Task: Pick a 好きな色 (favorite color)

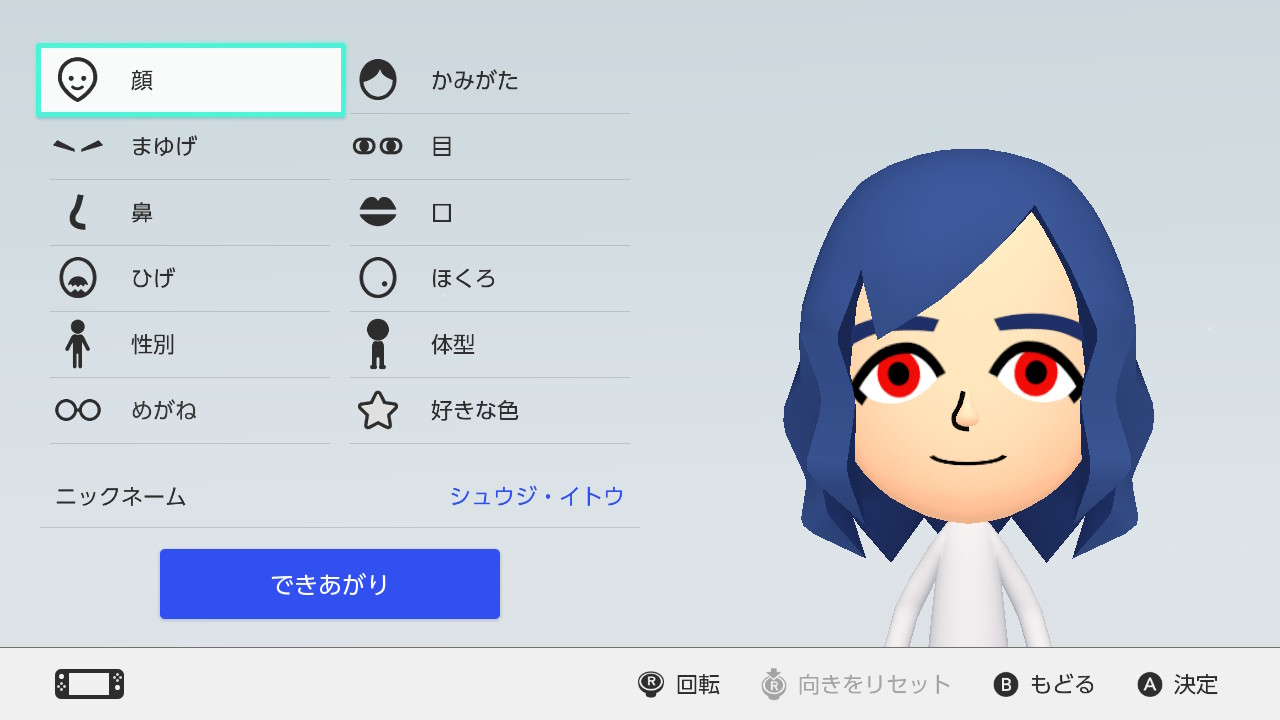Action: click(489, 410)
